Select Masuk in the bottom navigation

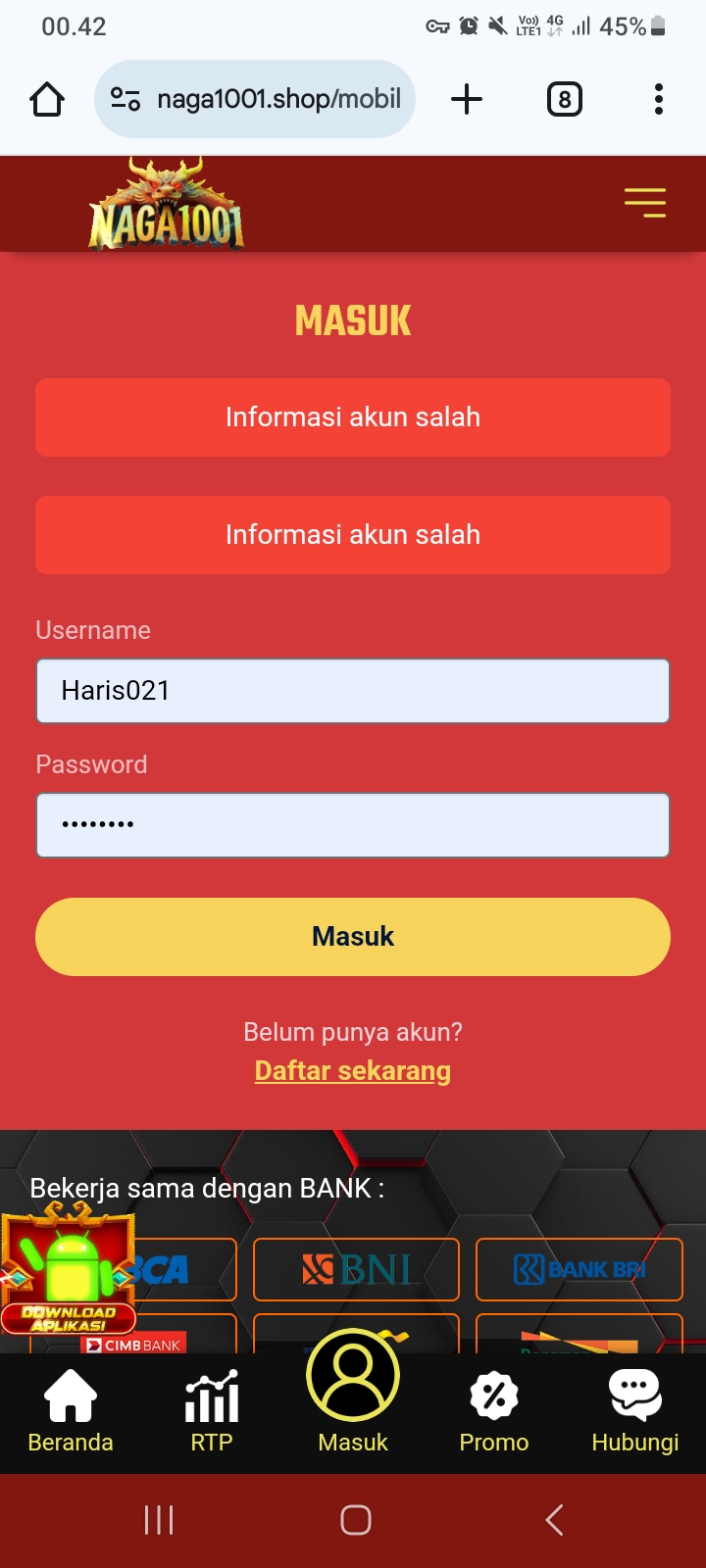click(x=353, y=1392)
